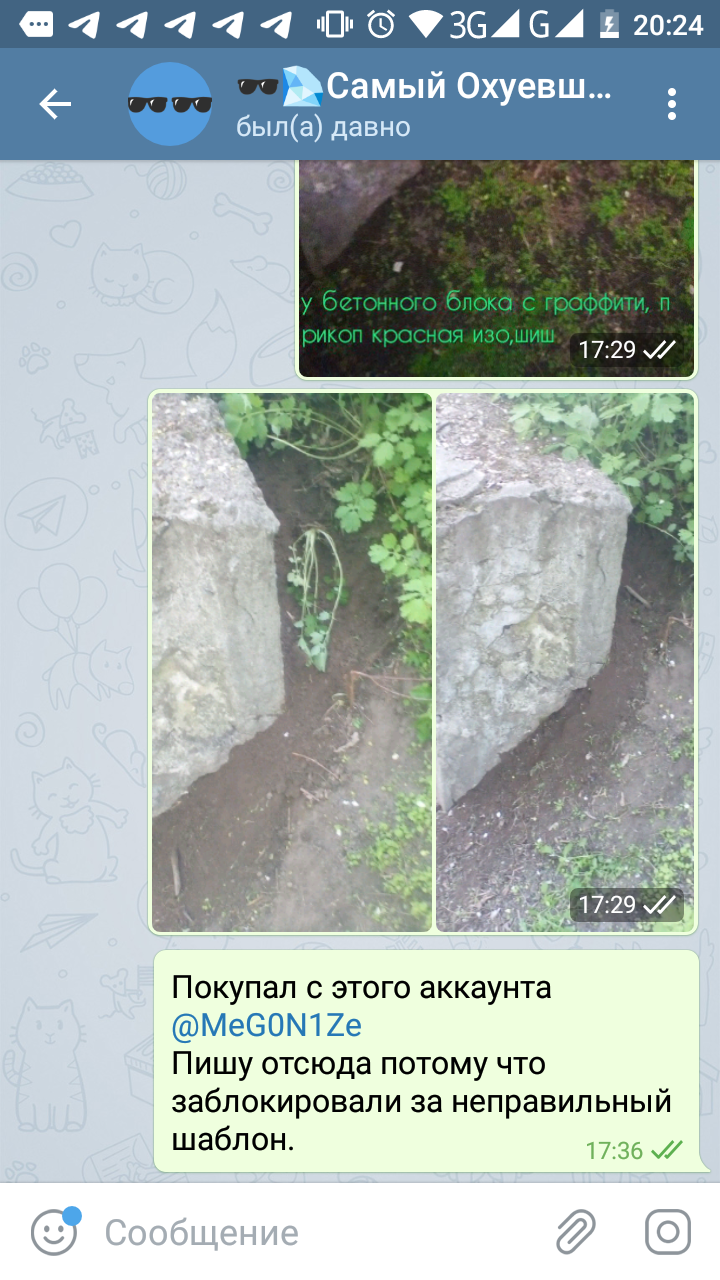Open the left photo of the concrete block
Screen dimensions: 720x1280
pyautogui.click(x=292, y=662)
